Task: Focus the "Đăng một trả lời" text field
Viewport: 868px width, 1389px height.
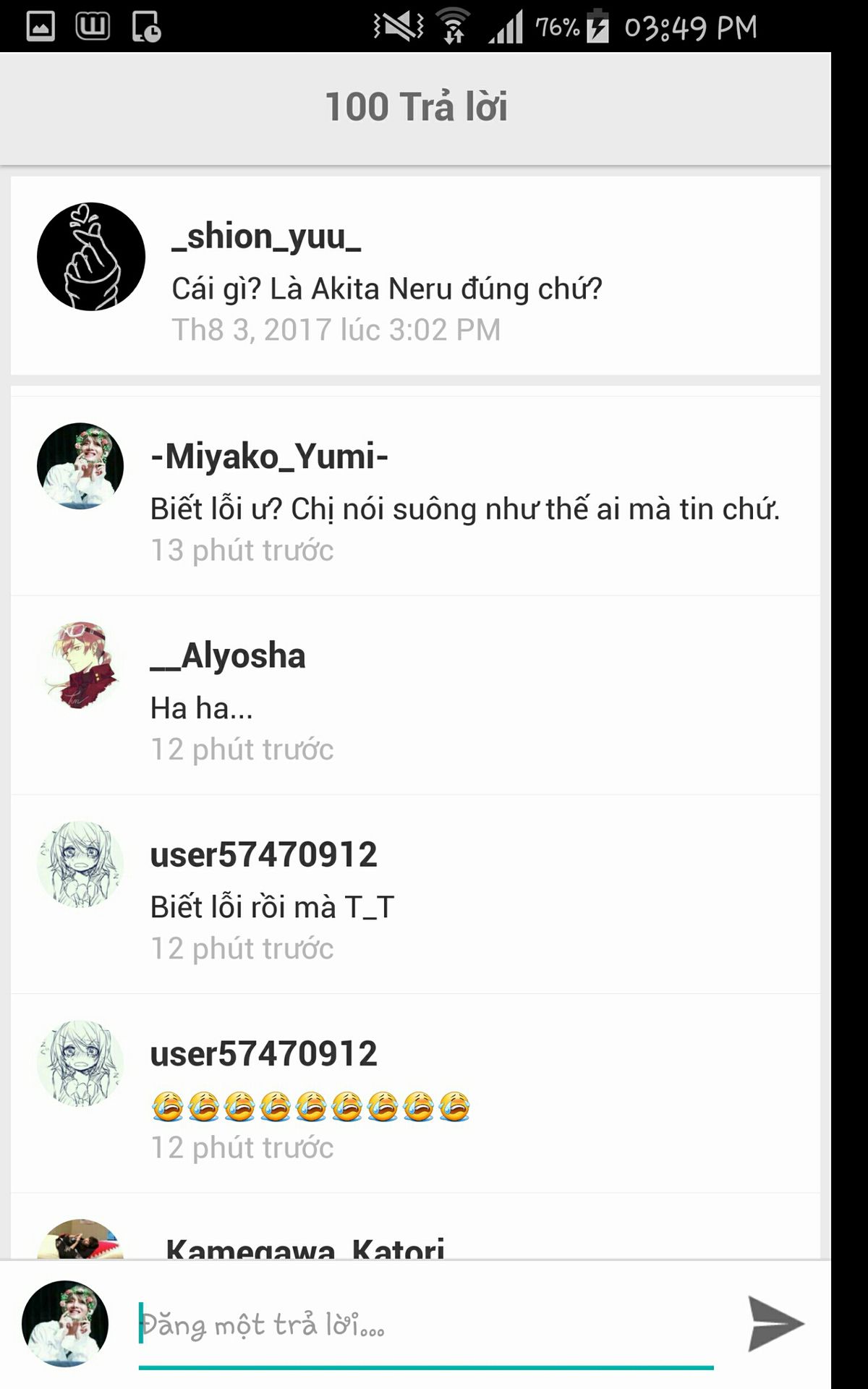Action: coord(426,1325)
